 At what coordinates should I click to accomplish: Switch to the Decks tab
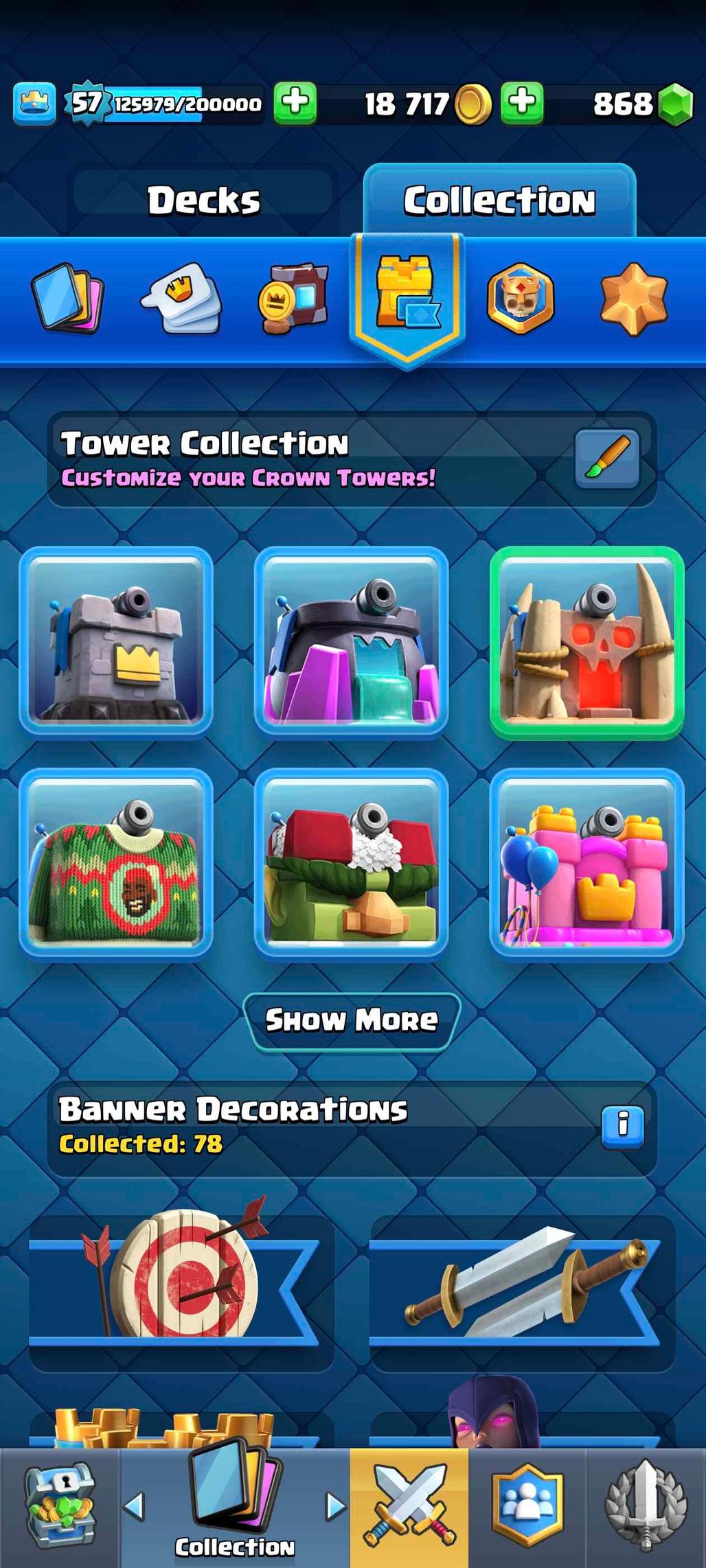204,200
